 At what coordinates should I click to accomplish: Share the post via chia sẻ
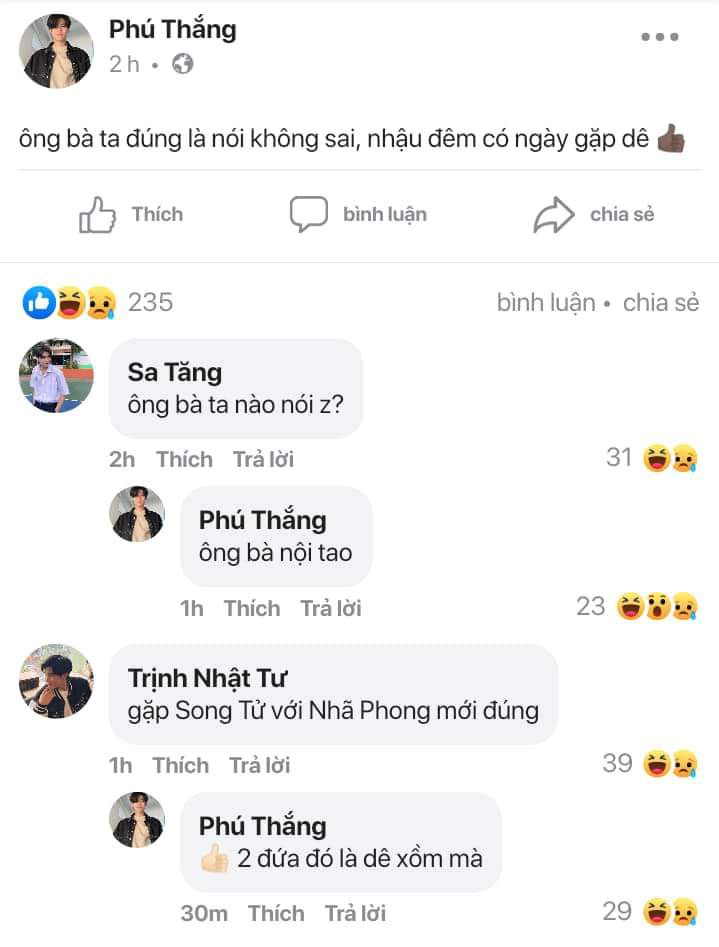coord(594,214)
